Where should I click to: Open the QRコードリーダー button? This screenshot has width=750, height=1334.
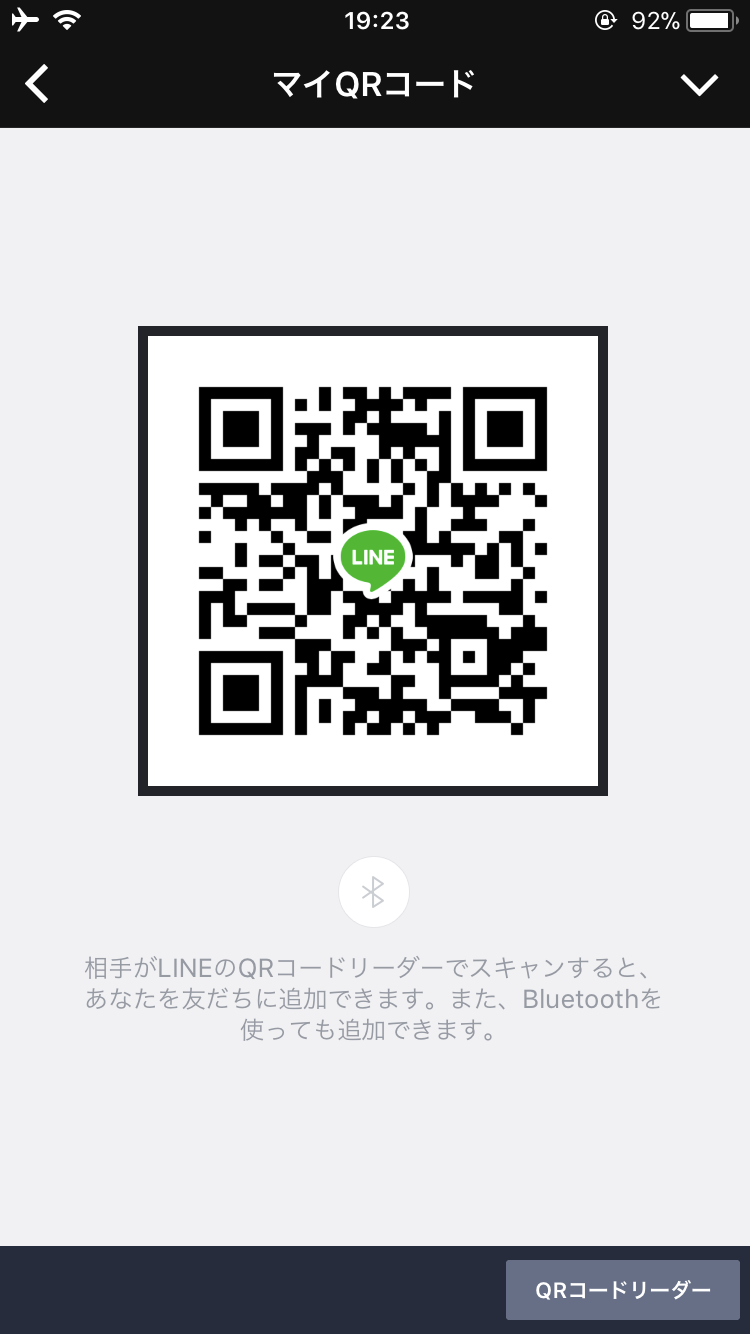pyautogui.click(x=623, y=1290)
